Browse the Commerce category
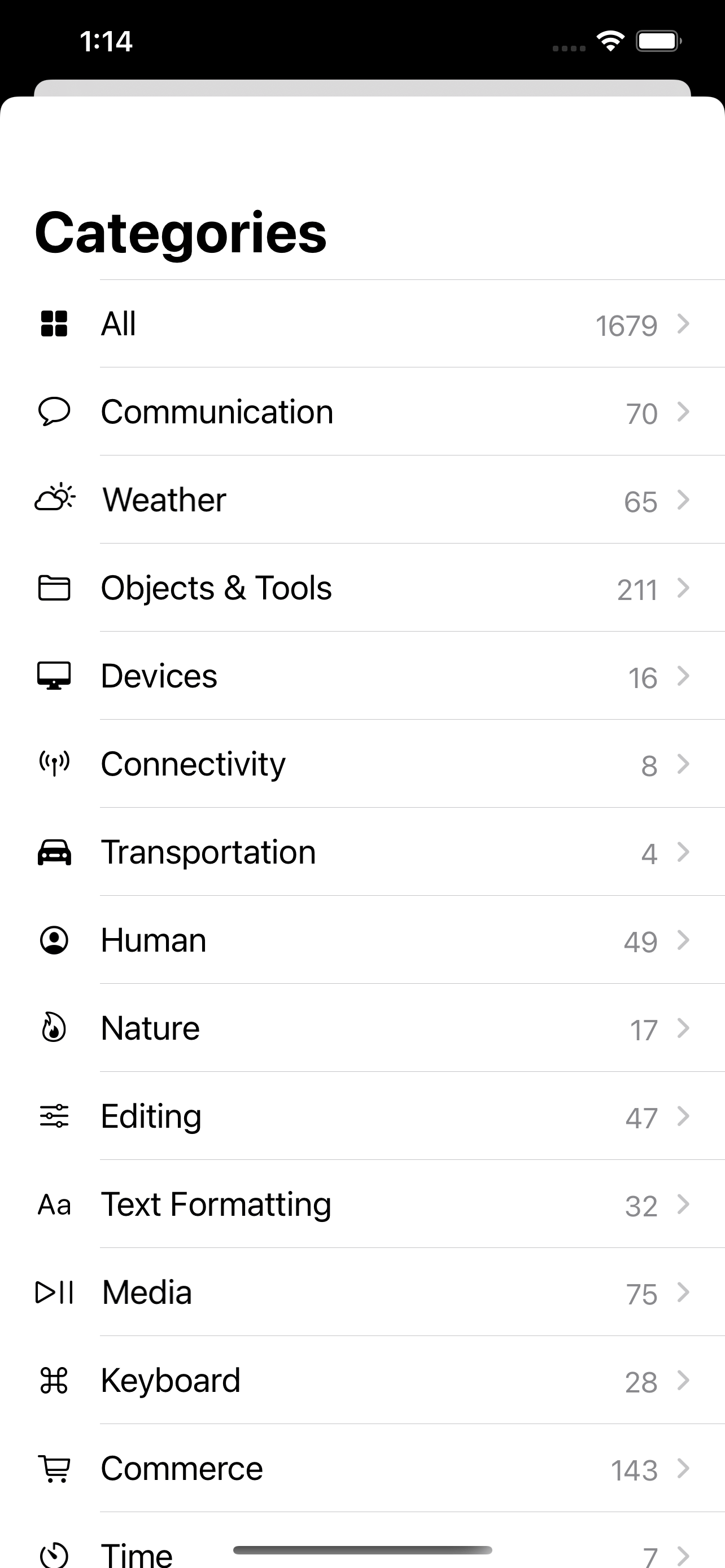 click(362, 1469)
